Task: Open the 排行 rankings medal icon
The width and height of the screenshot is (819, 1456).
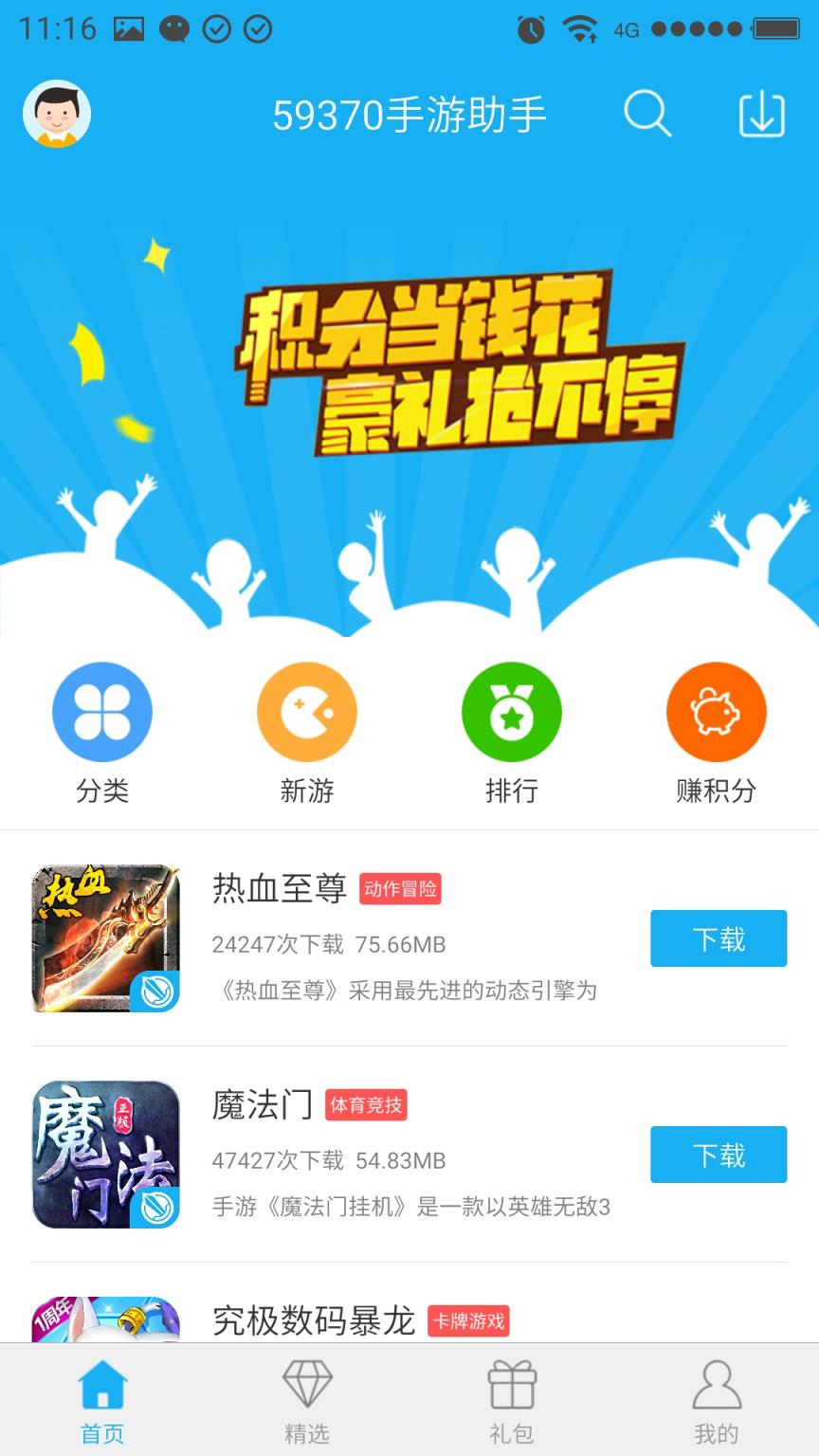Action: [512, 711]
